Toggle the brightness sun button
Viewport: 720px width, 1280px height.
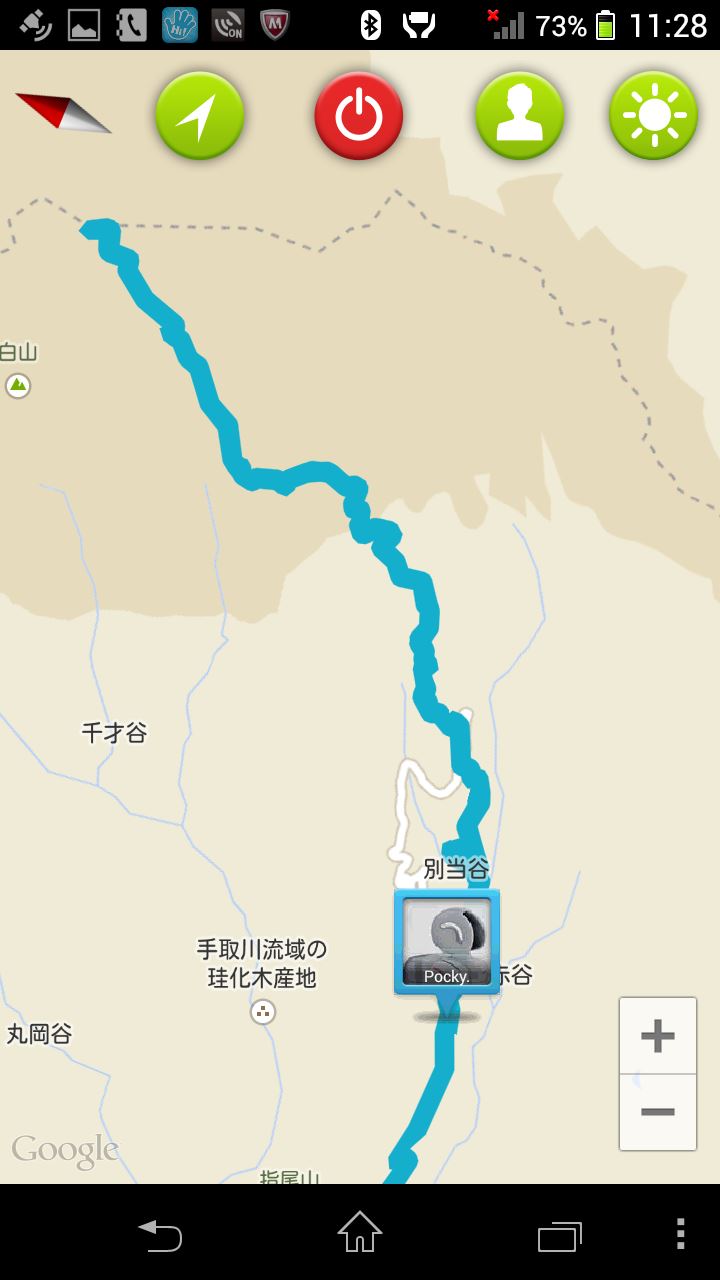tap(653, 116)
